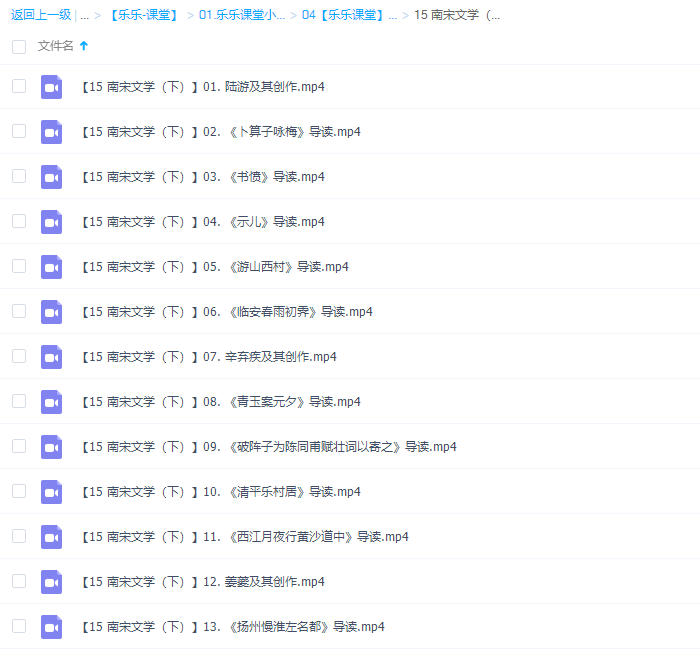
Task: Go back via 返回上一级 link
Action: (x=41, y=15)
